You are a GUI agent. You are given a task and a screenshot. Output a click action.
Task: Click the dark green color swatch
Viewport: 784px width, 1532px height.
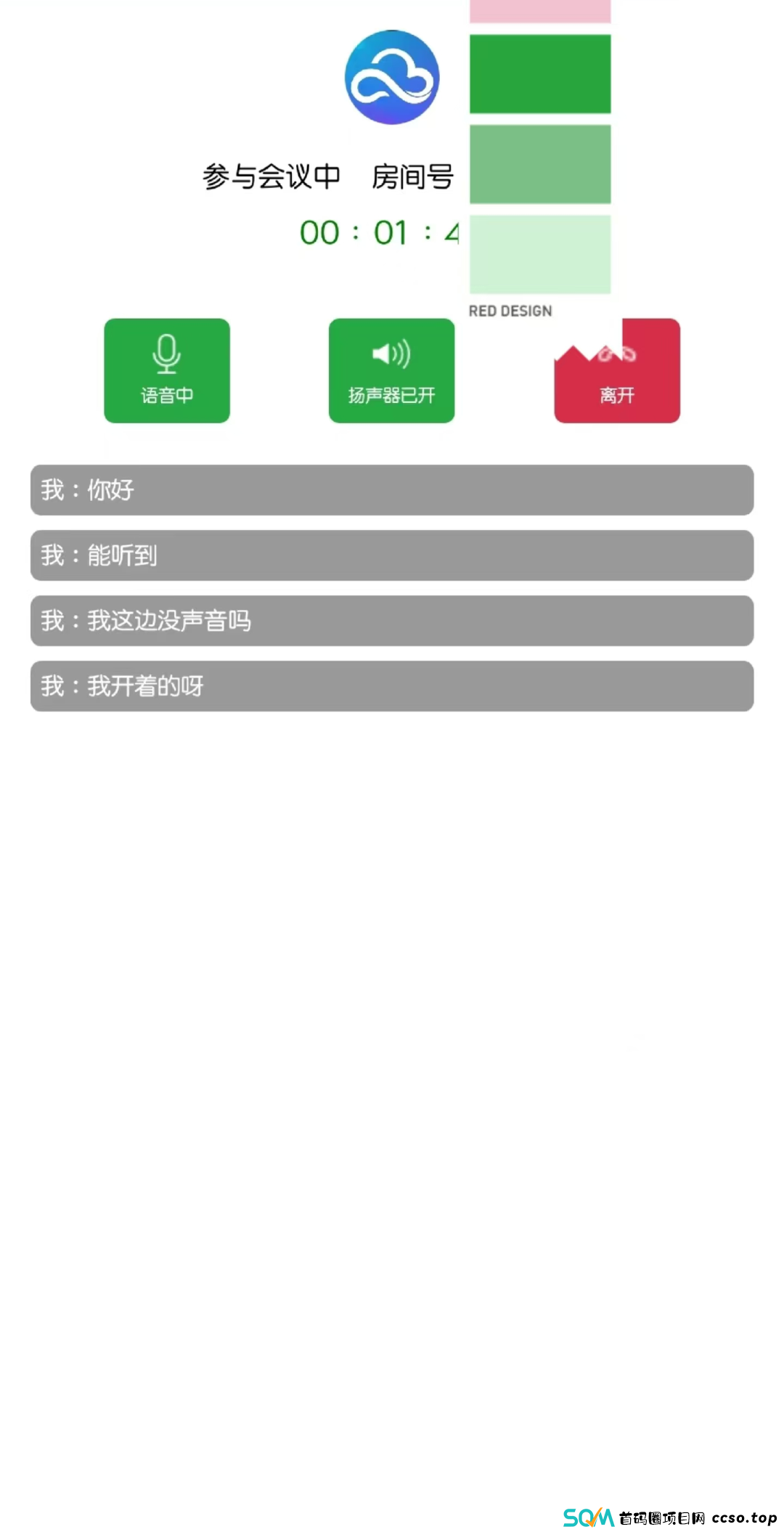tap(539, 73)
